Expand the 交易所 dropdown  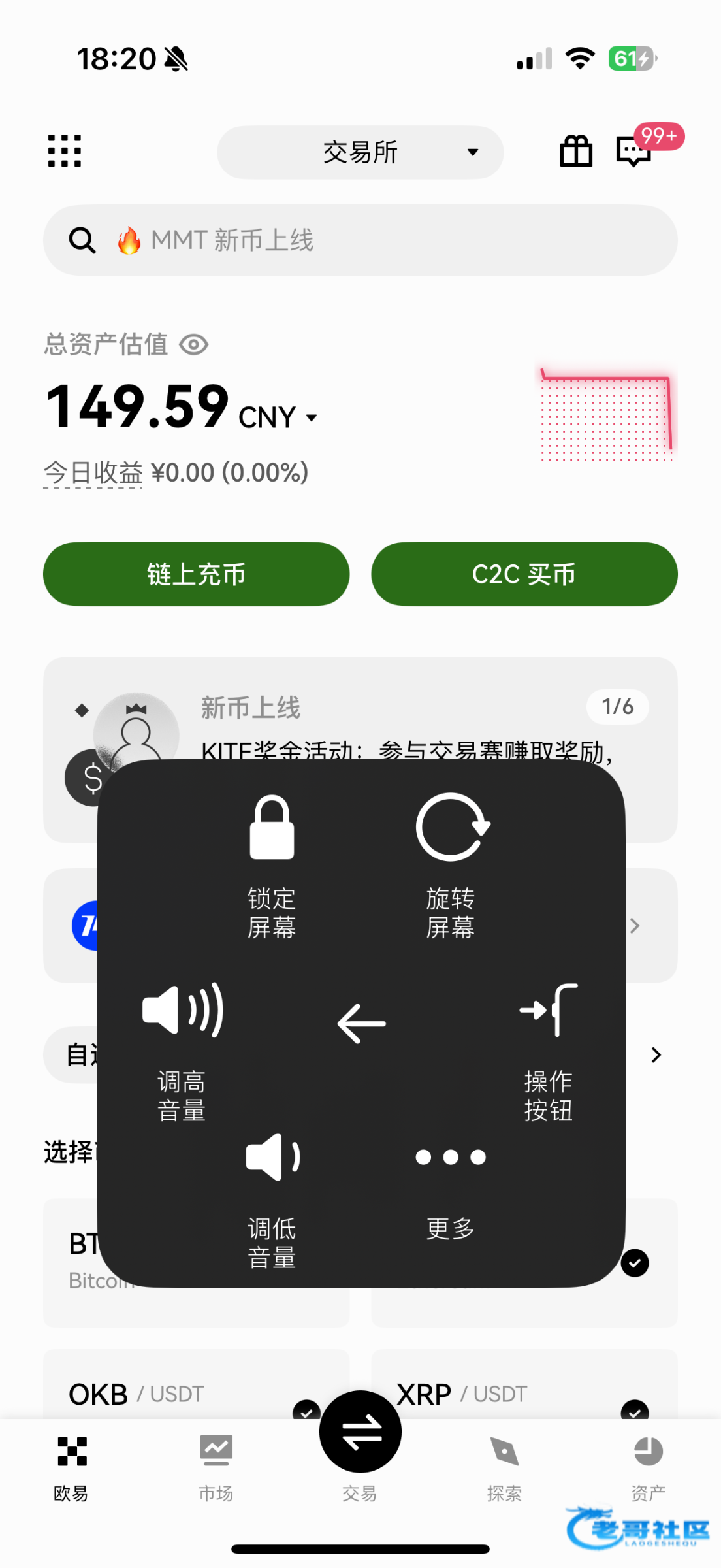click(x=360, y=152)
